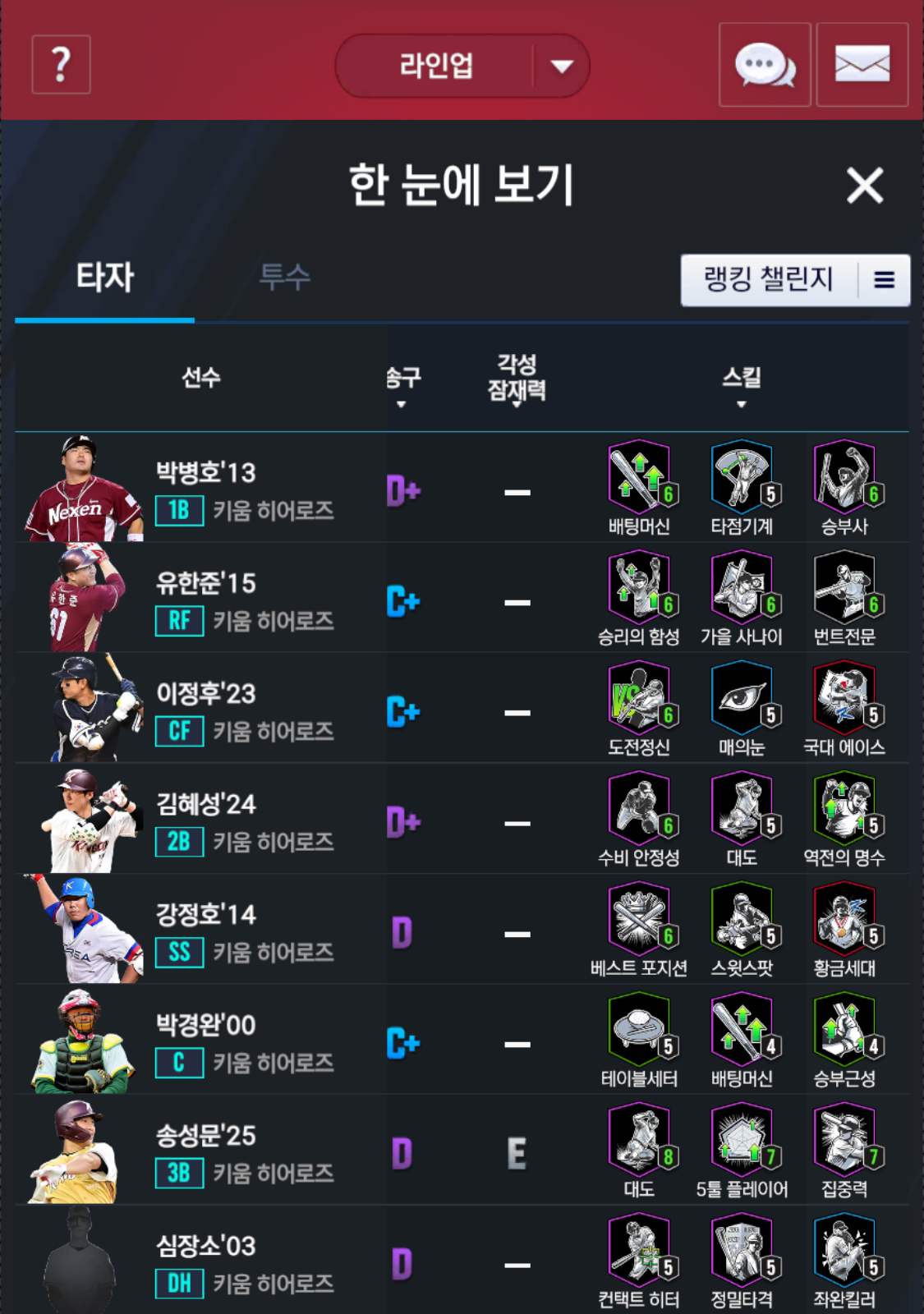The width and height of the screenshot is (924, 1314).
Task: Open player row 송성문'25
Action: pos(205,1153)
